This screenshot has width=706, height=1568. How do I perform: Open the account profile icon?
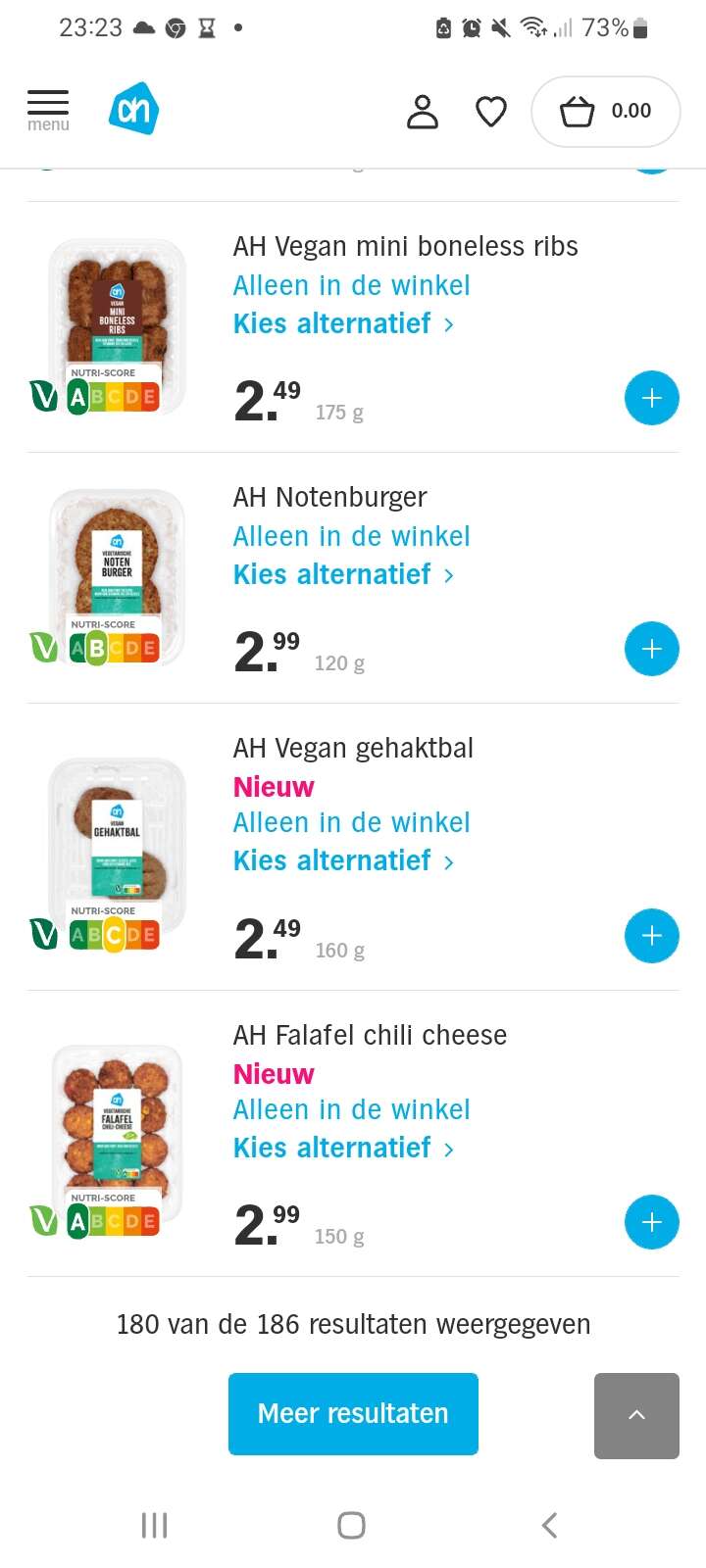click(423, 112)
